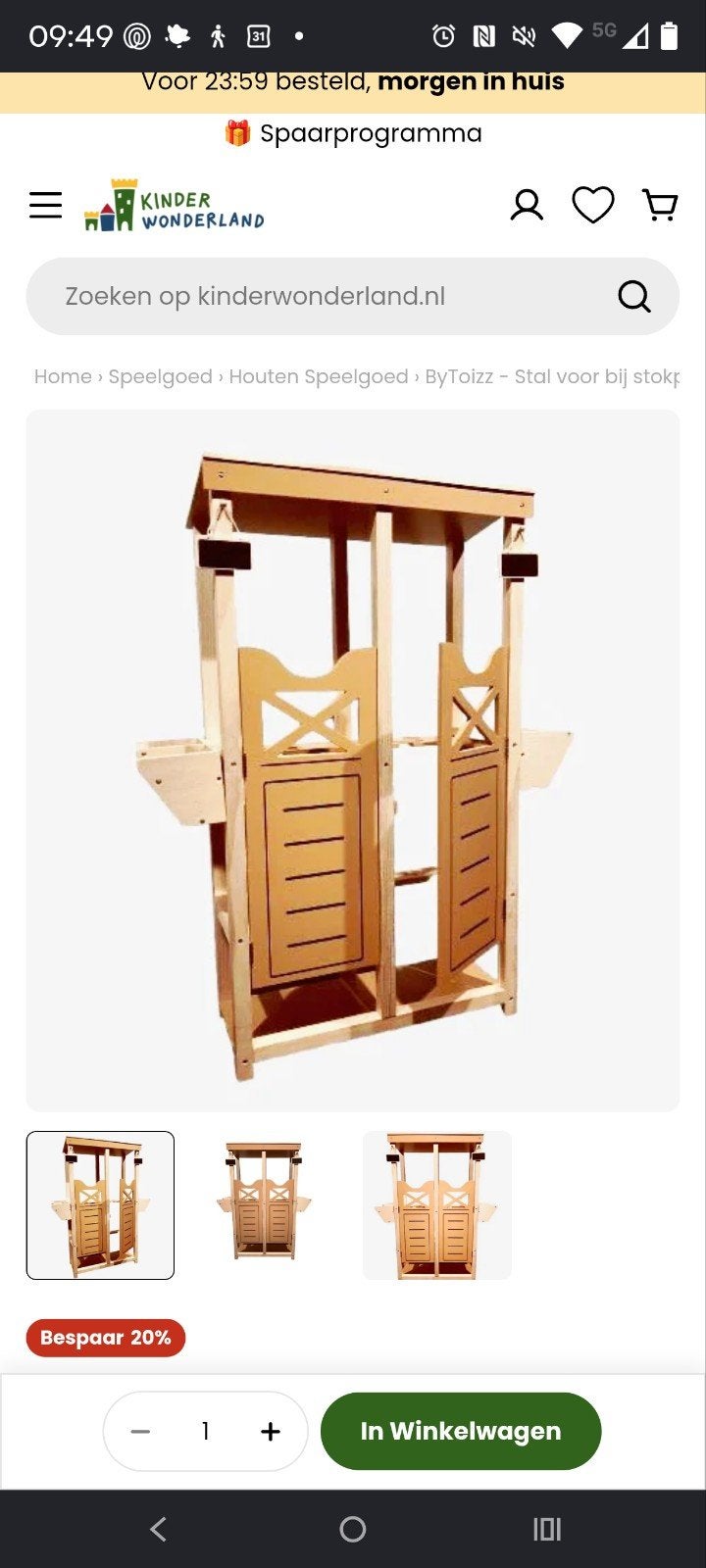The image size is (706, 1568).
Task: Add product with In Winkelwagen button
Action: point(461,1431)
